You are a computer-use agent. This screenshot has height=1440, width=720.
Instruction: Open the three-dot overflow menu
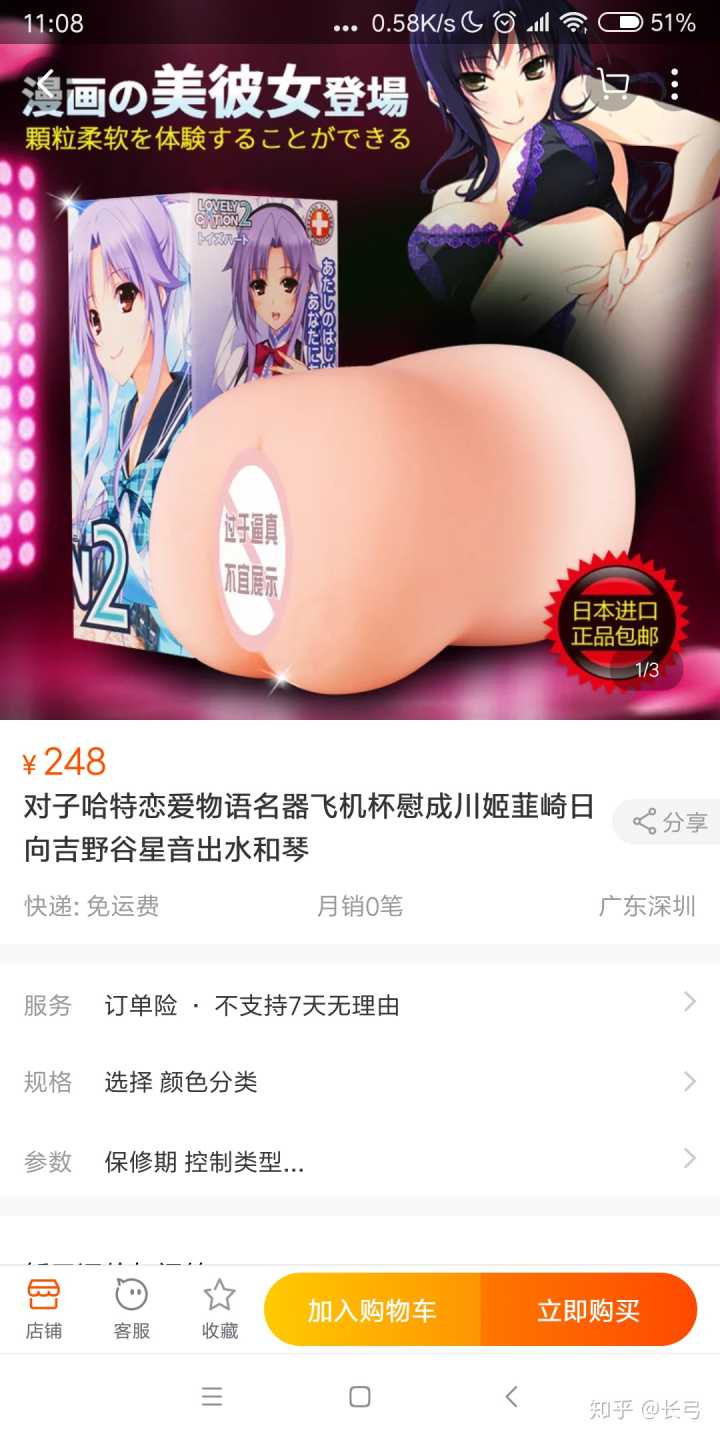point(675,84)
